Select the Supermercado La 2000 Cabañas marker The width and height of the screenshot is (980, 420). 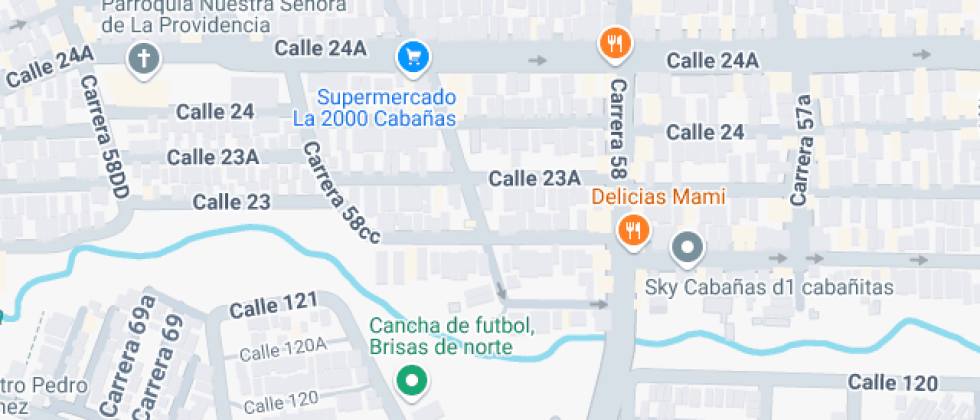(x=412, y=57)
